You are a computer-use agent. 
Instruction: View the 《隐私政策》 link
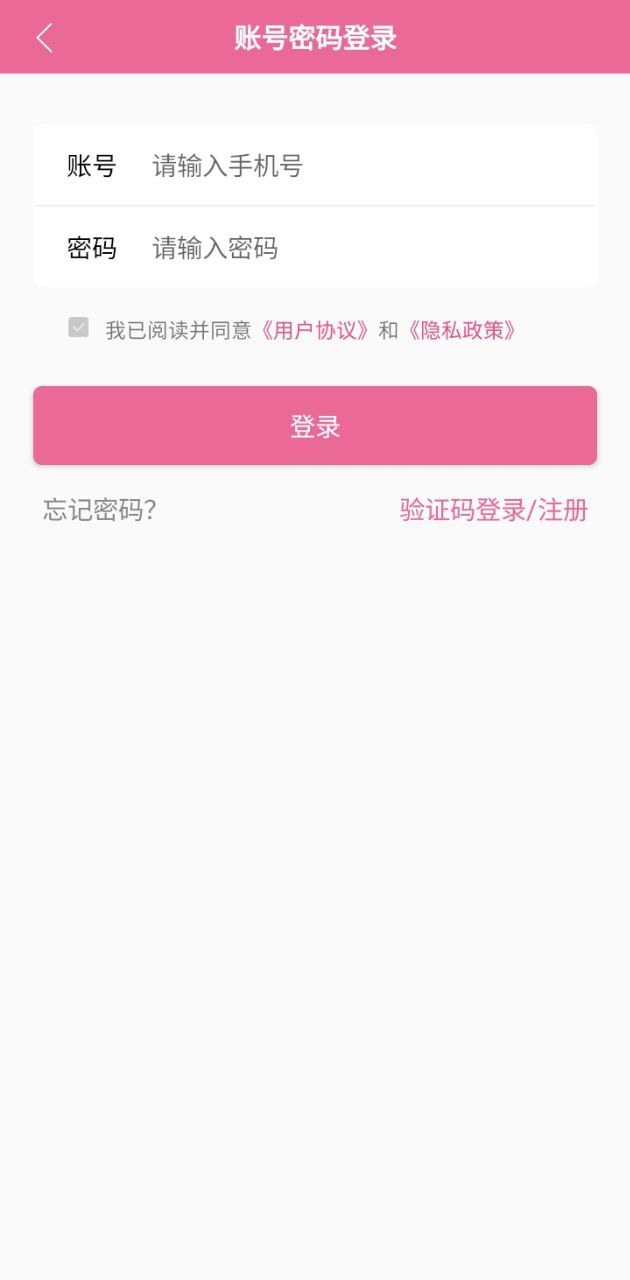461,330
